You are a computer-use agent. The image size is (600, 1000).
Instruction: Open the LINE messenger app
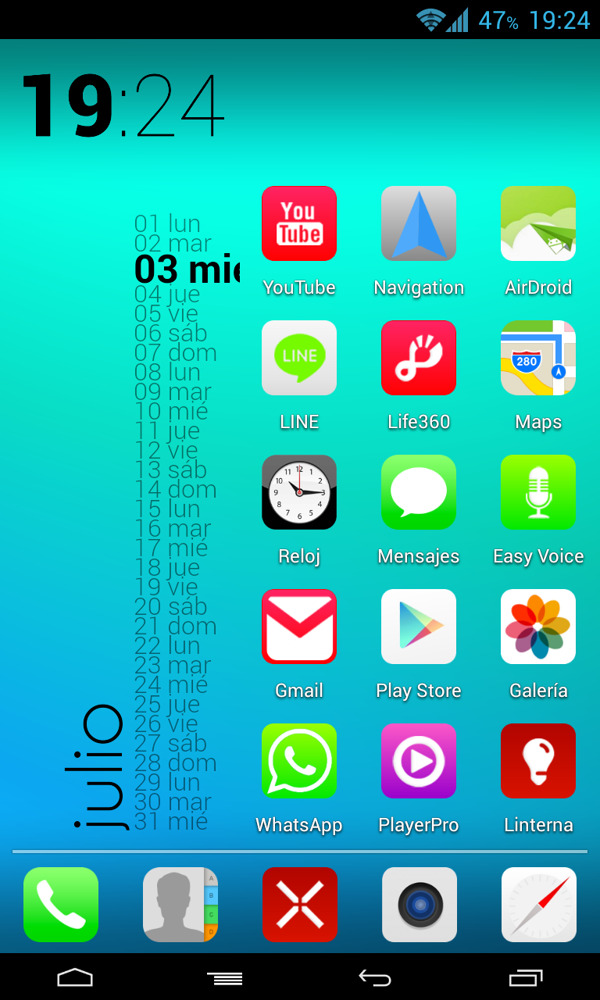[299, 358]
